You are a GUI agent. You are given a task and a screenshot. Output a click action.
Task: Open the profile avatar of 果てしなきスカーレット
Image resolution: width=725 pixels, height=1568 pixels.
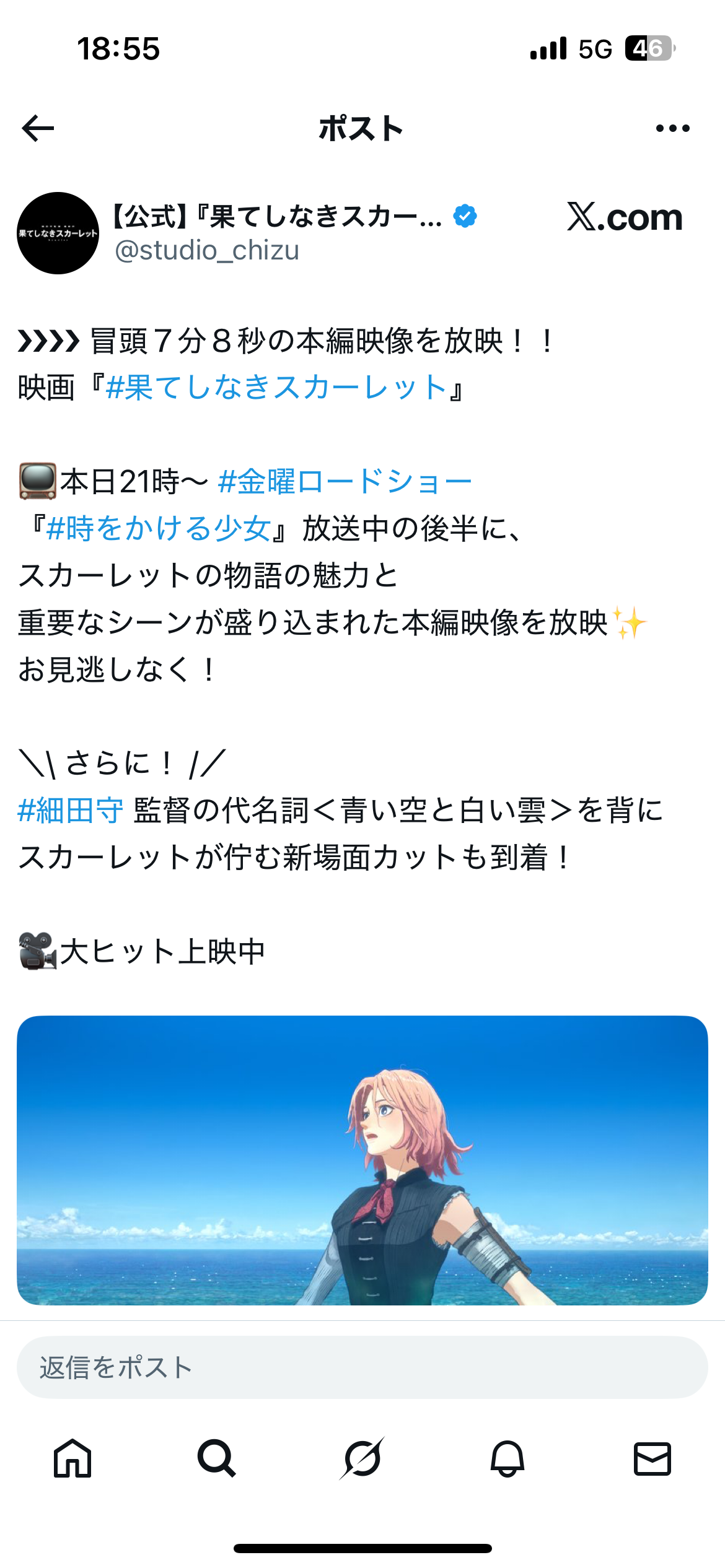coord(58,233)
